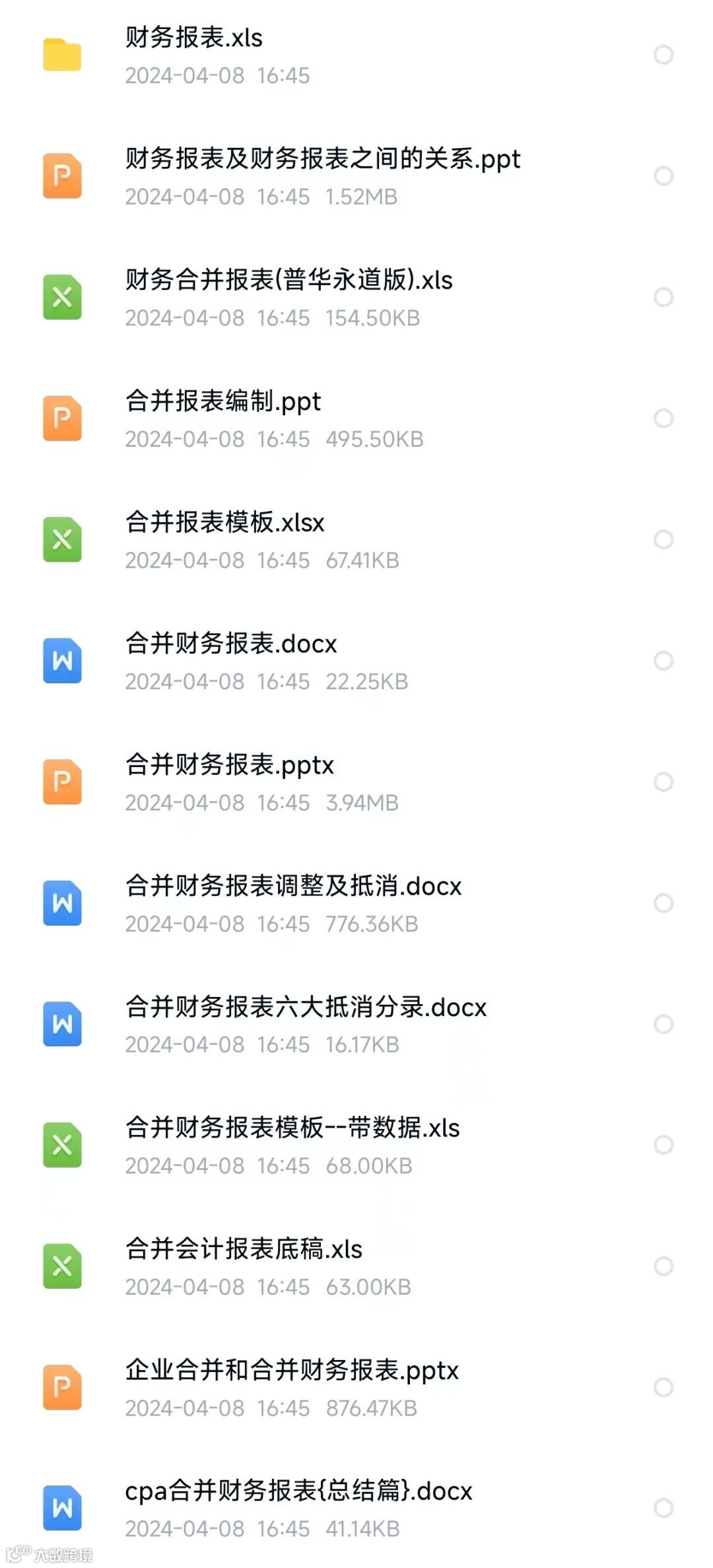Viewport: 713px width, 1568px height.
Task: Select the circle beside 合并财务报表.pptx
Action: point(662,782)
